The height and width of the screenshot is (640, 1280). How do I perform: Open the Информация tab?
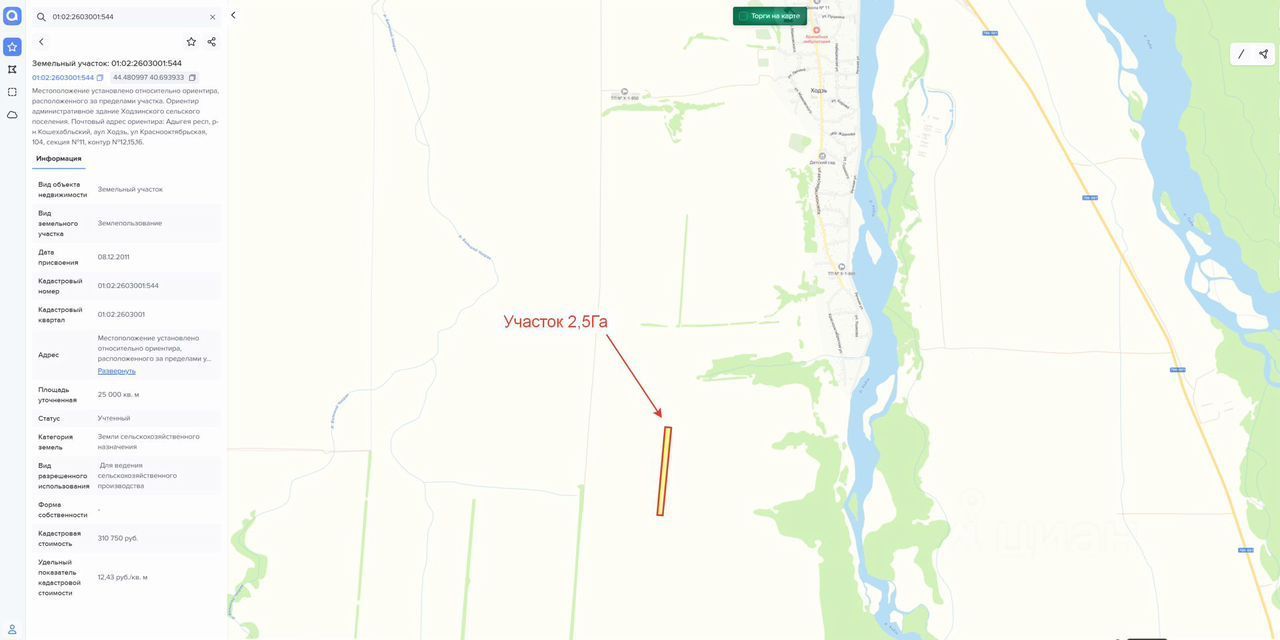[59, 158]
